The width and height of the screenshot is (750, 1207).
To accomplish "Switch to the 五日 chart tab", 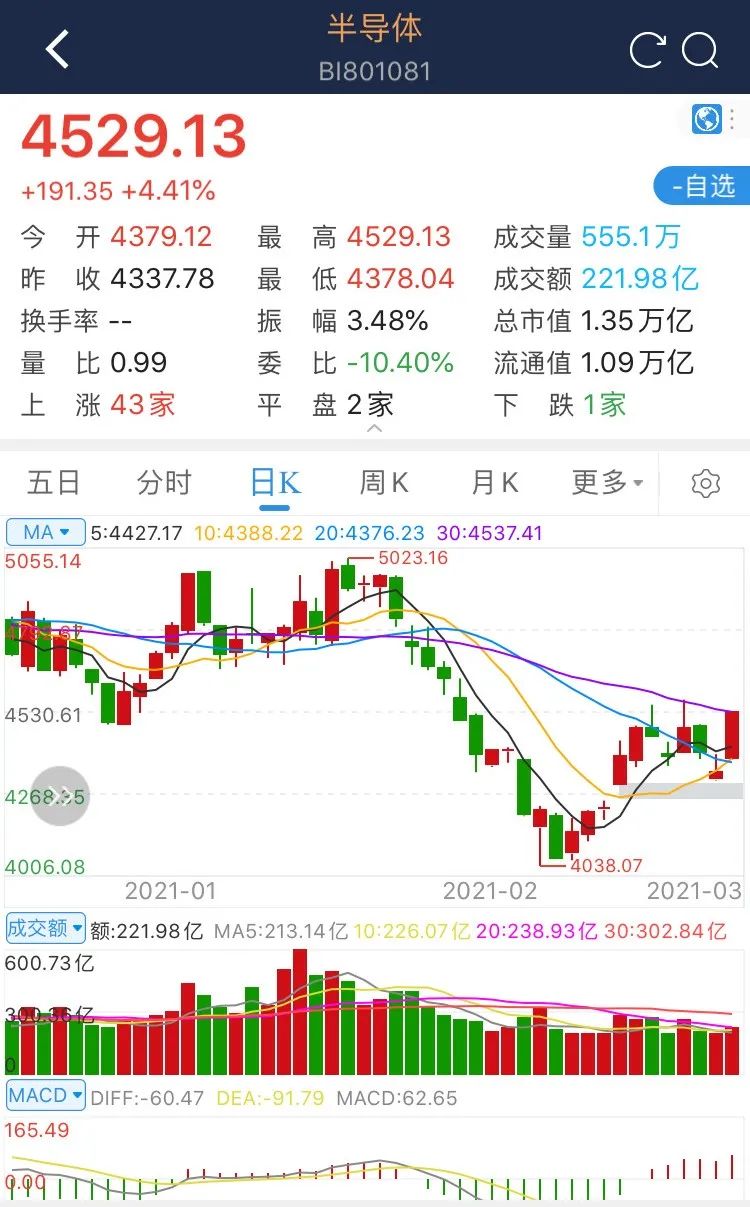I will click(54, 483).
